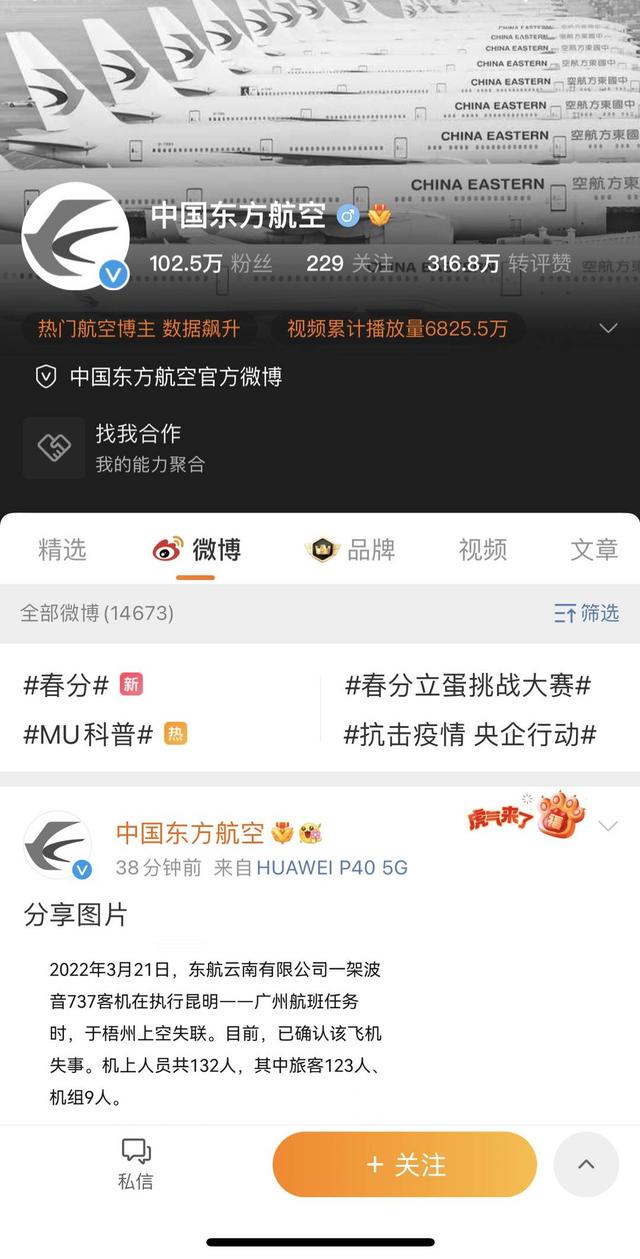
Task: Tap the scroll-to-top arrow button
Action: (586, 1164)
